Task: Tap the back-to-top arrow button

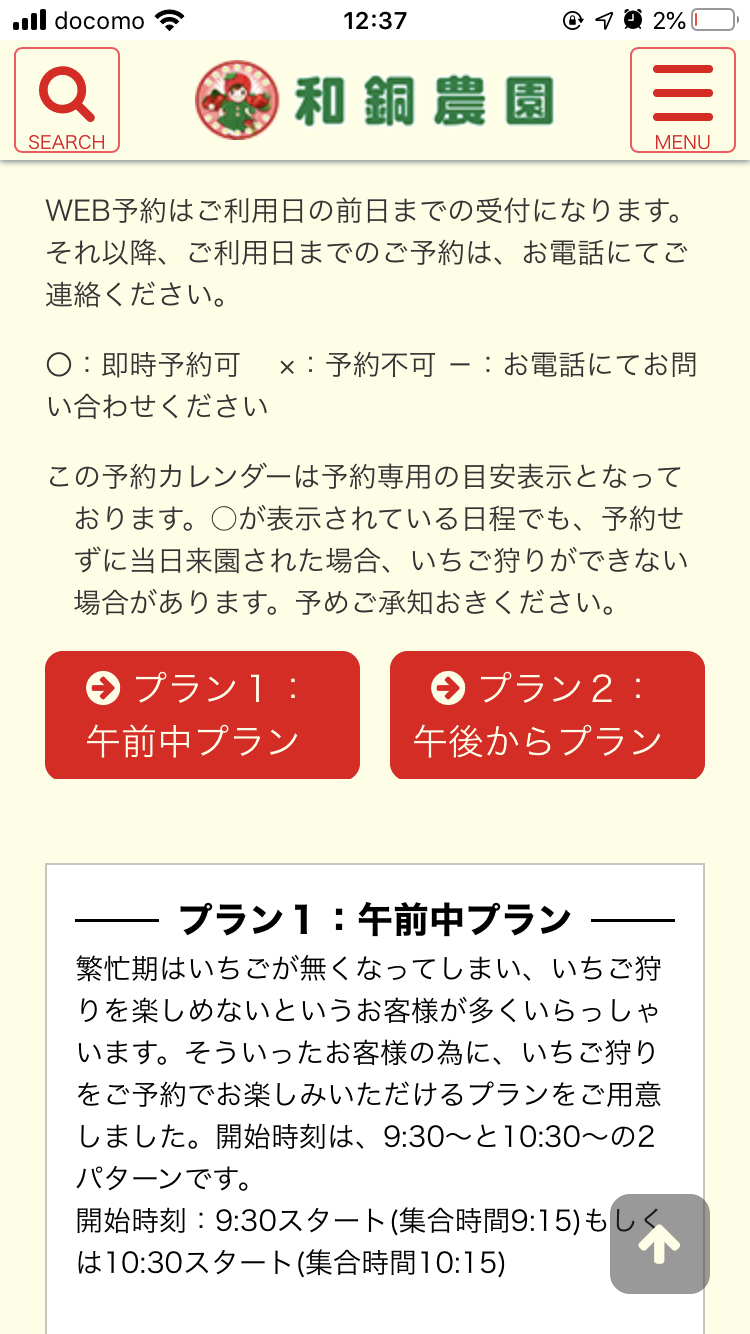Action: click(x=660, y=1243)
